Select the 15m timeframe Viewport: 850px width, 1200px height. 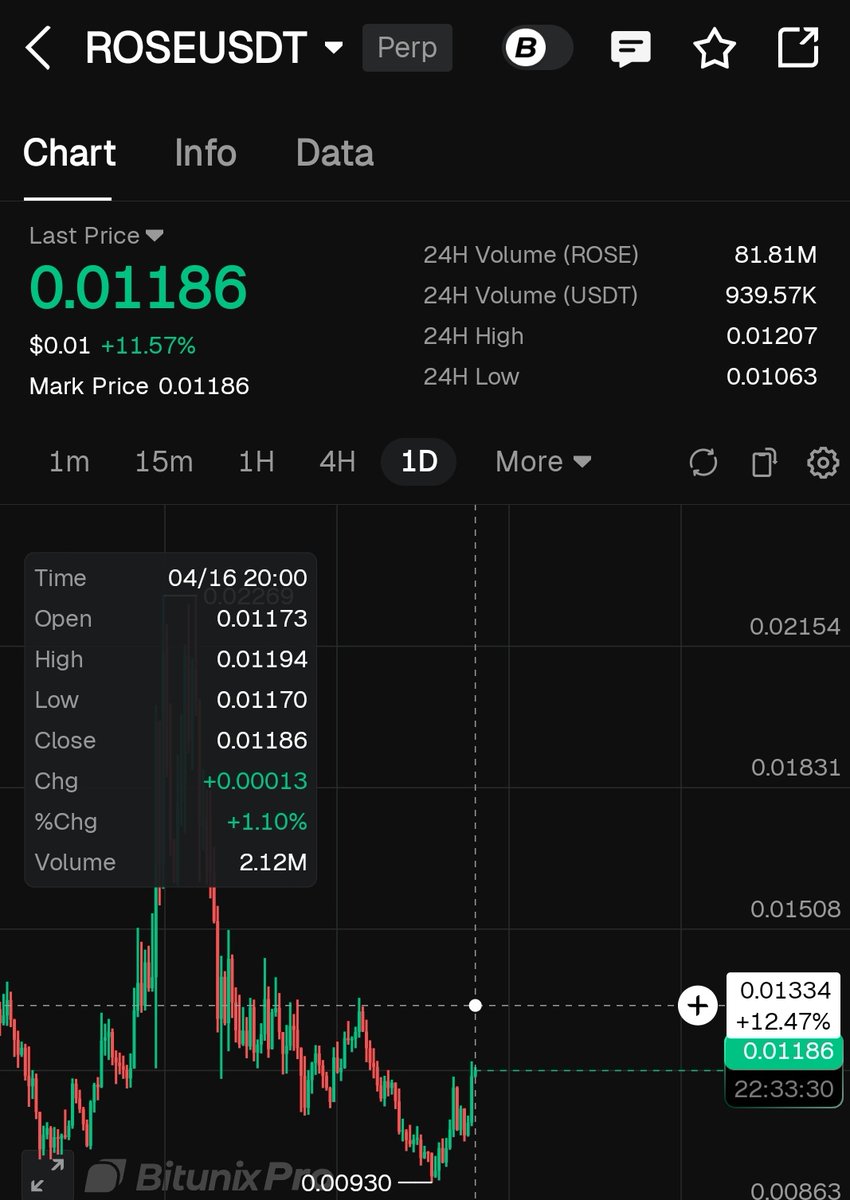tap(164, 461)
